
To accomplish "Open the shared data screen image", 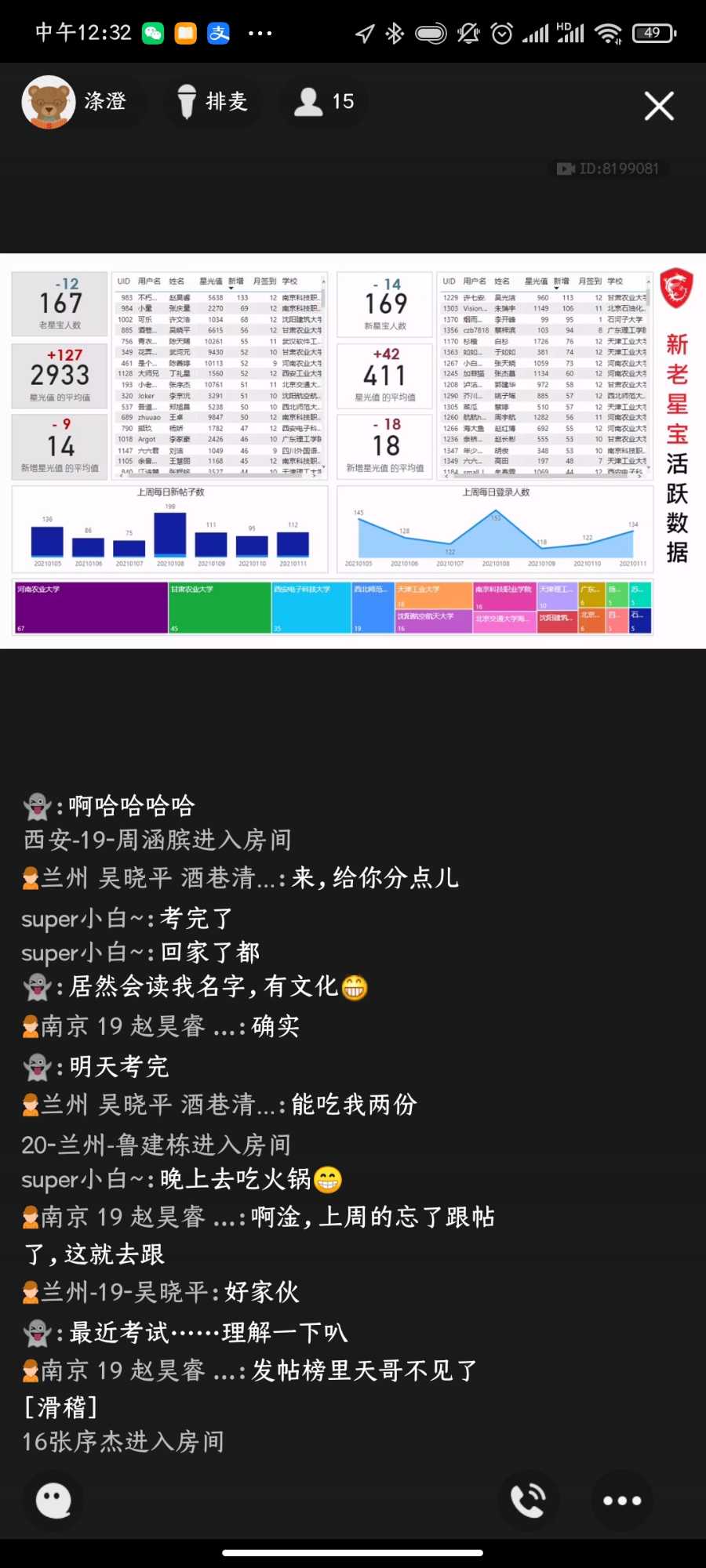I will [352, 451].
